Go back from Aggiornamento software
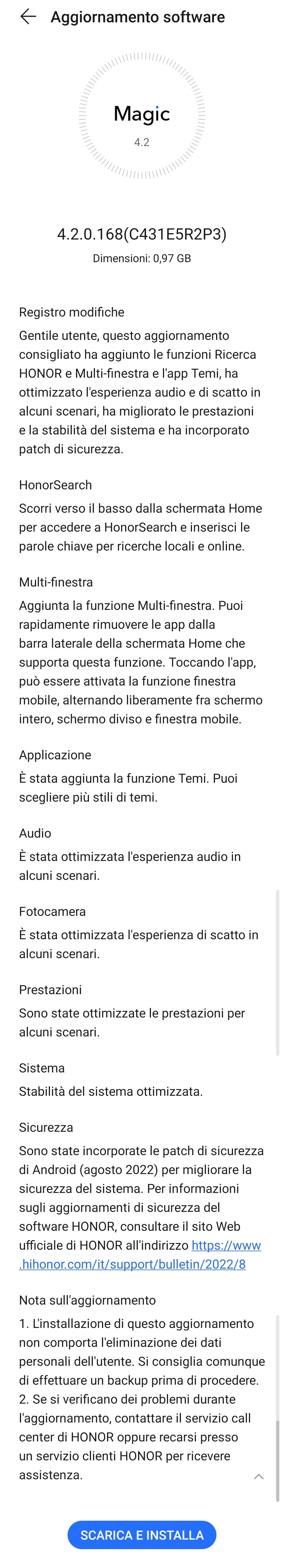 click(28, 17)
